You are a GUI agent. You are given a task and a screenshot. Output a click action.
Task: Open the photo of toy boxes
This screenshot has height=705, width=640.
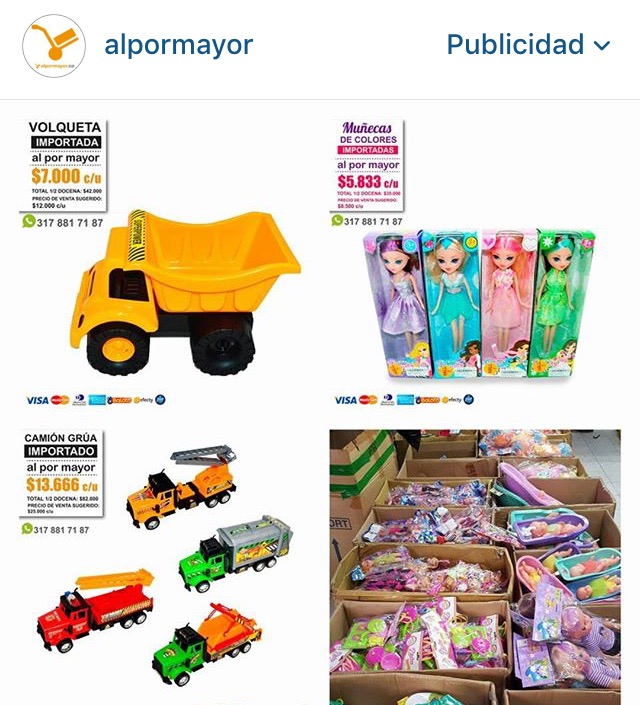(475, 566)
